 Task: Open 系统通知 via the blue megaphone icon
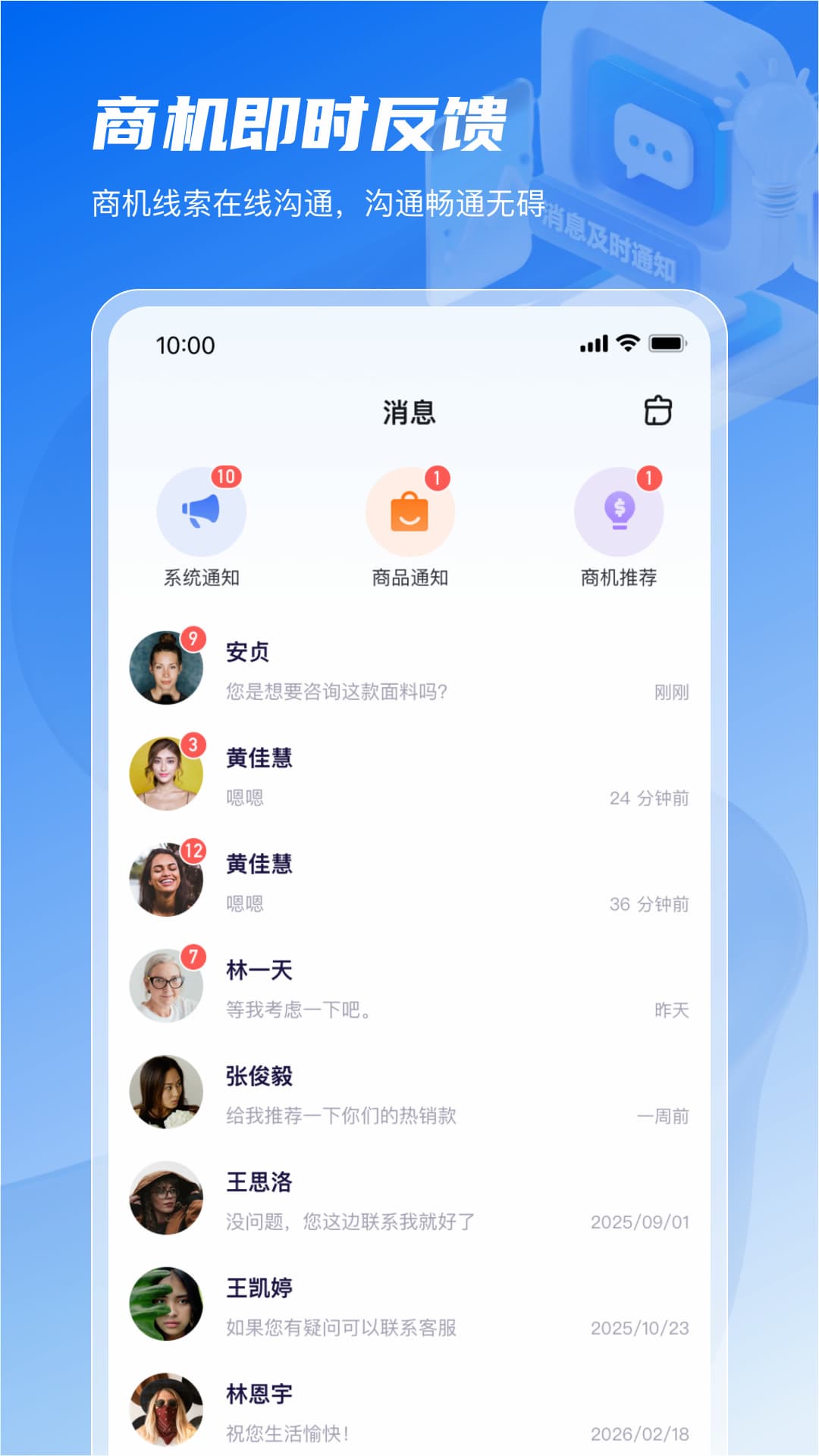(x=202, y=512)
